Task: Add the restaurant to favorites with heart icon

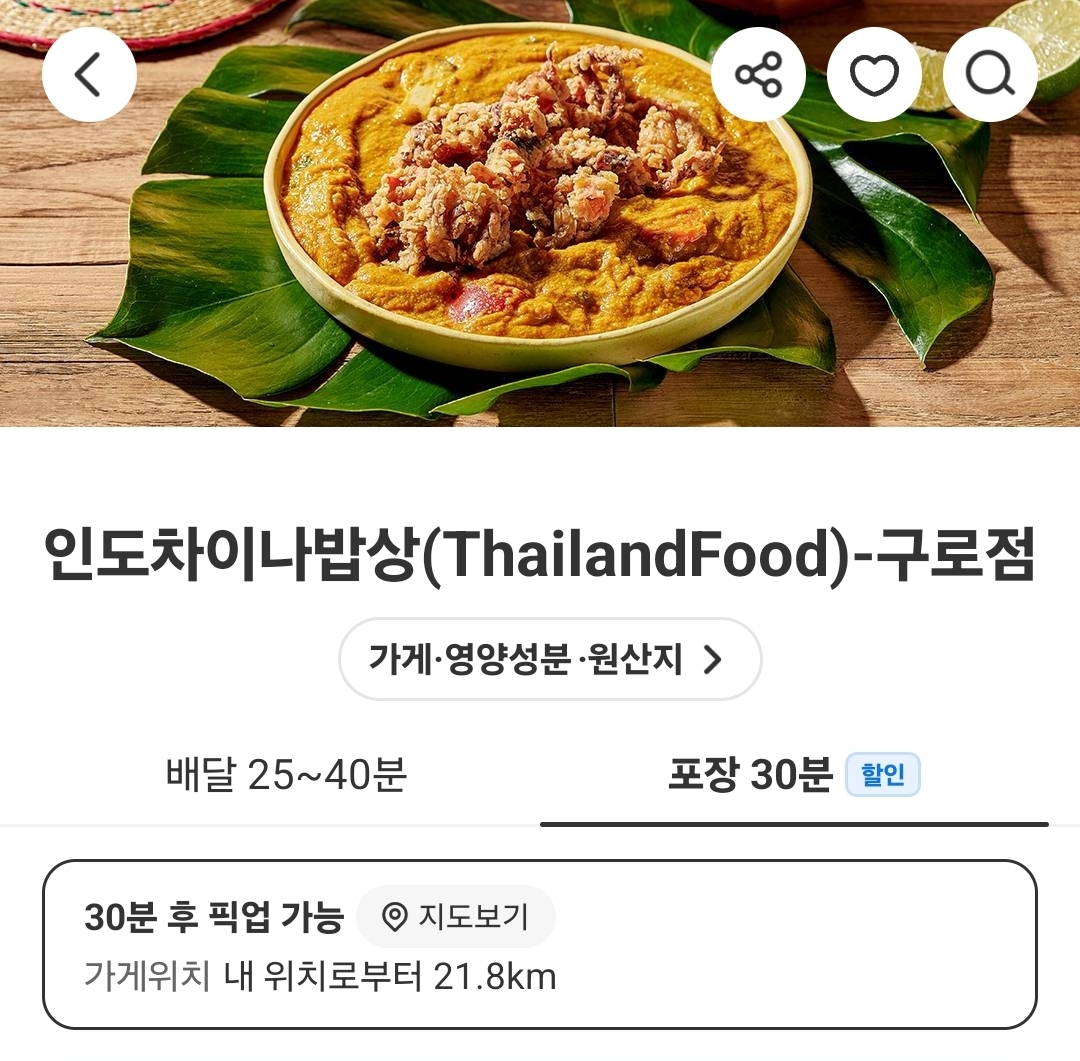Action: pos(874,75)
